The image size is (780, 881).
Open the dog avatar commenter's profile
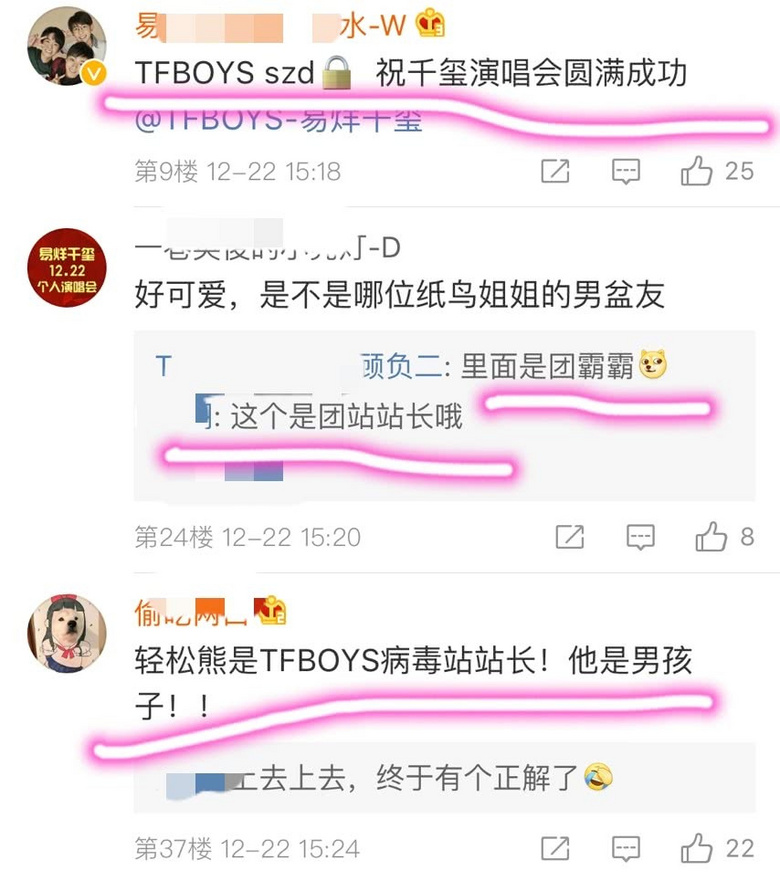point(66,632)
